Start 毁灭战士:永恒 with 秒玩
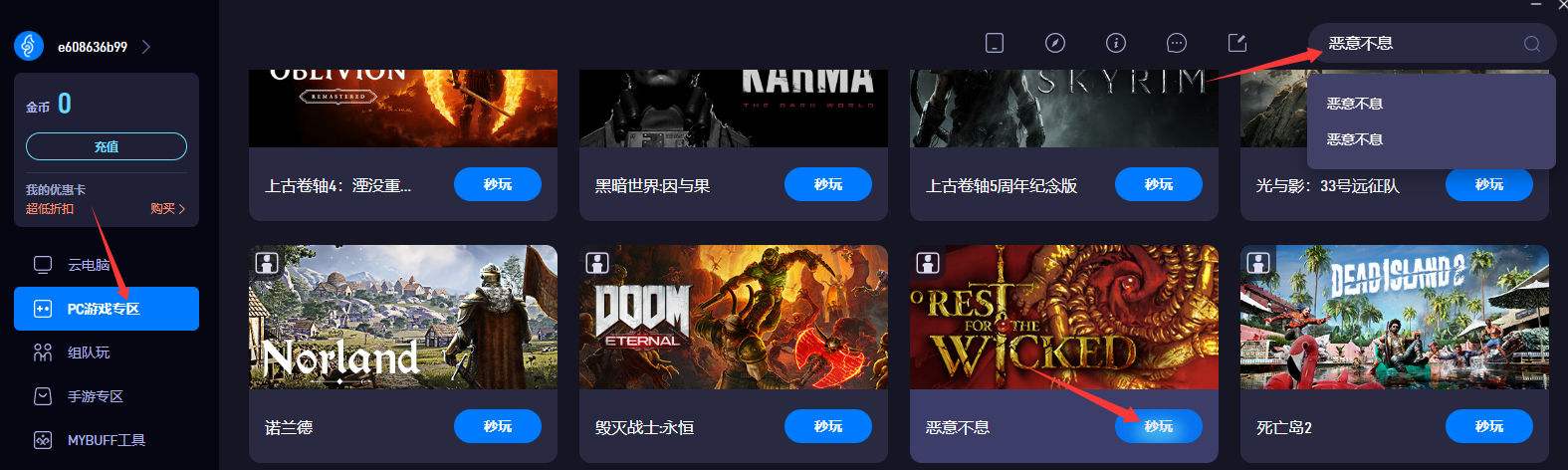The image size is (1568, 470). coord(827,426)
